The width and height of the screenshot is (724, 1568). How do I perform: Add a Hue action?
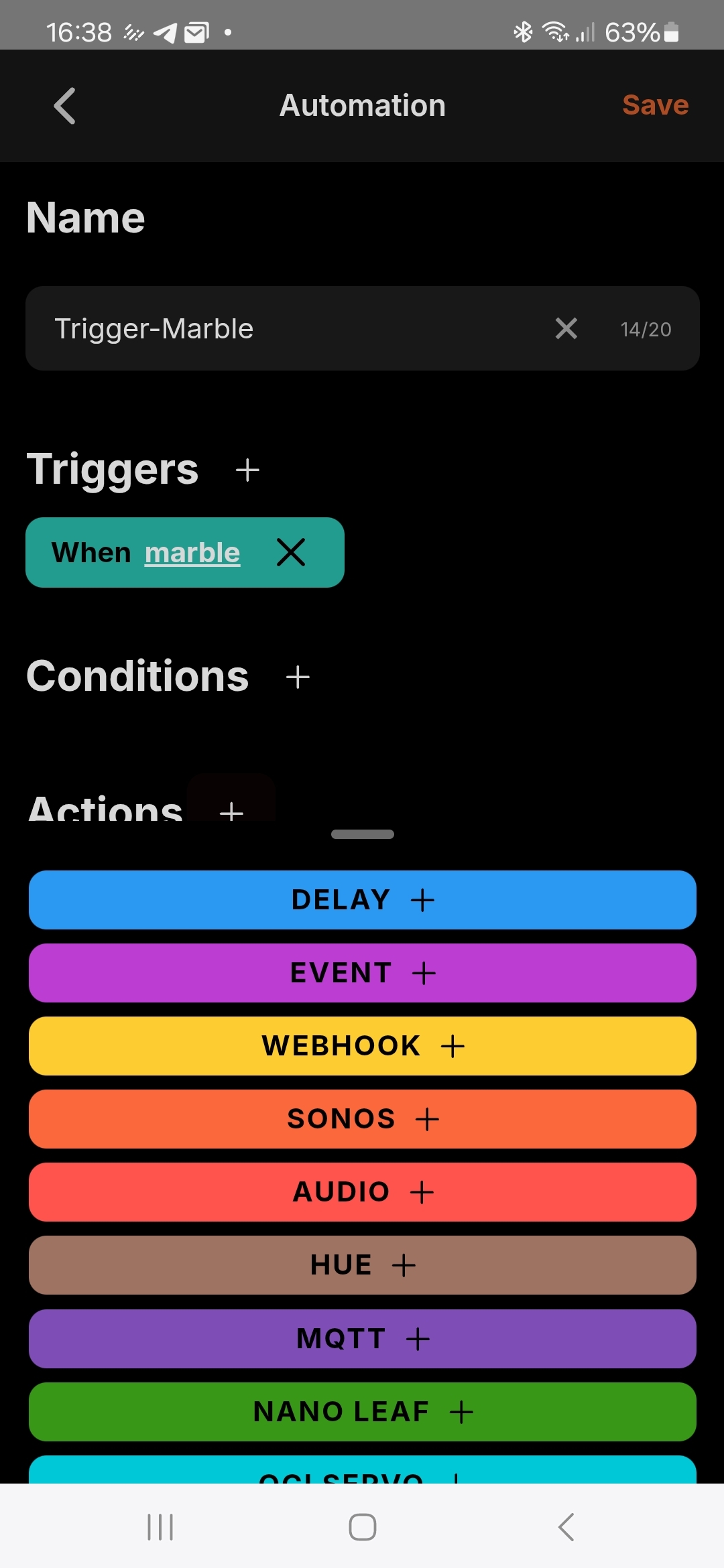click(x=363, y=1265)
